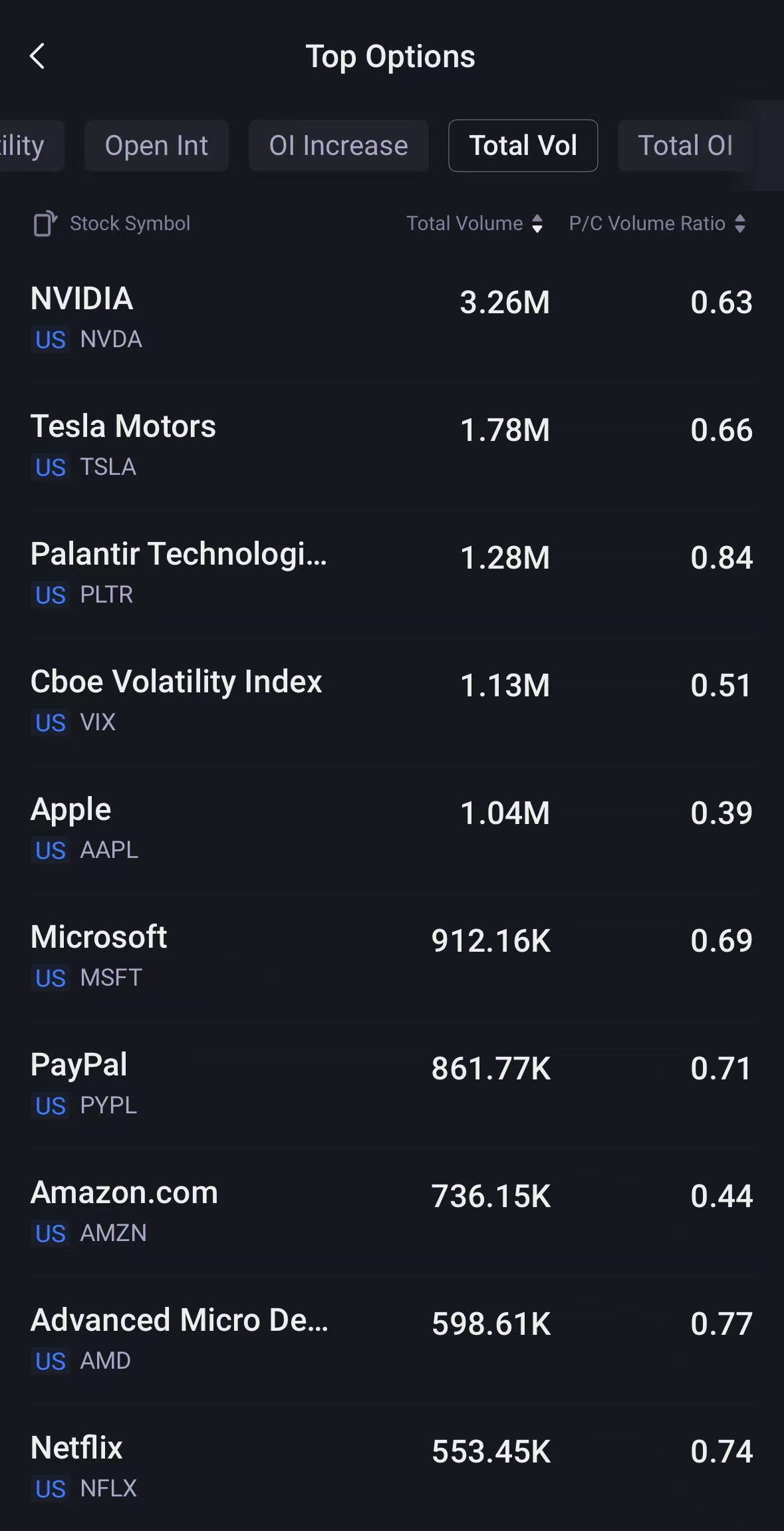Click the sort arrows on P/C Volume Ratio
The width and height of the screenshot is (784, 1531).
coord(738,223)
